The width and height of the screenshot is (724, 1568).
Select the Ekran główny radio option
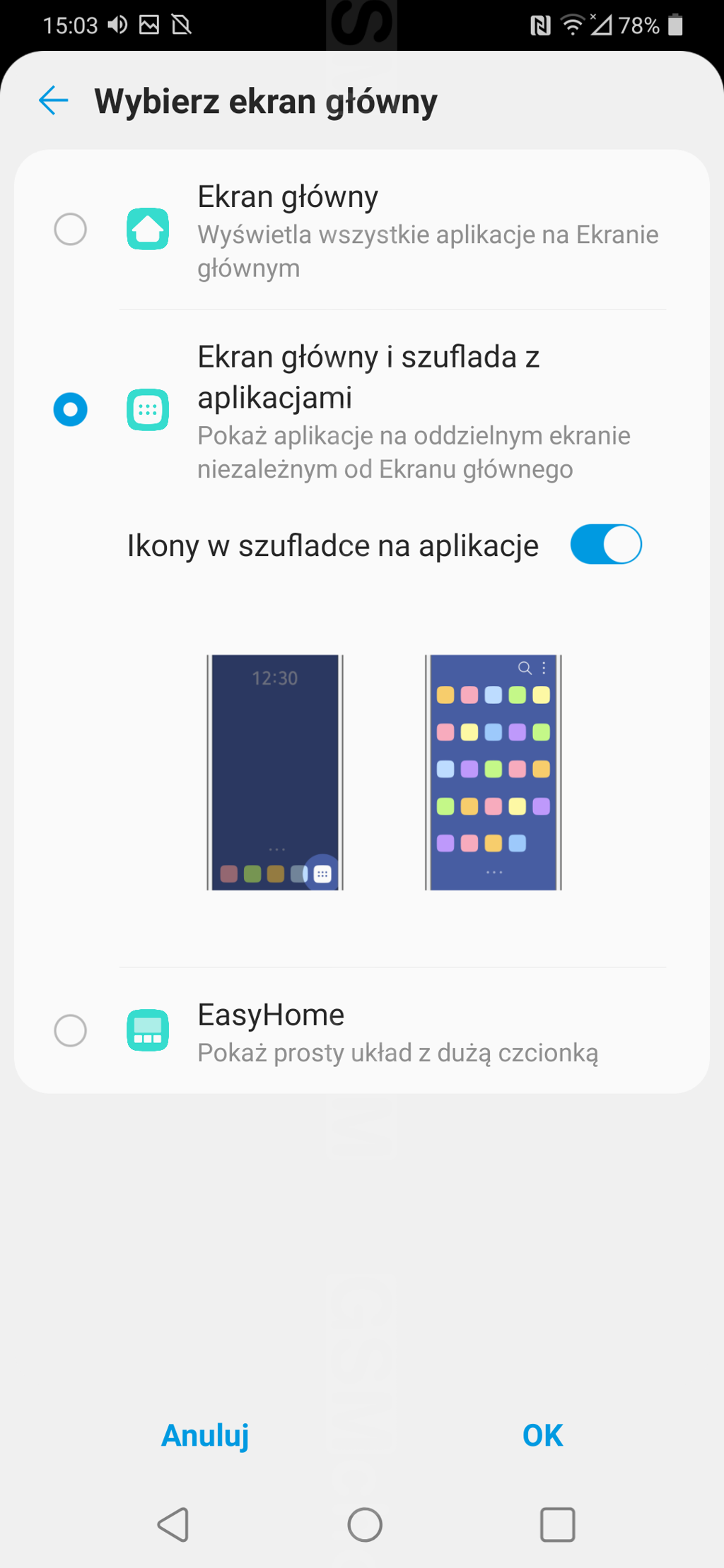[x=70, y=229]
